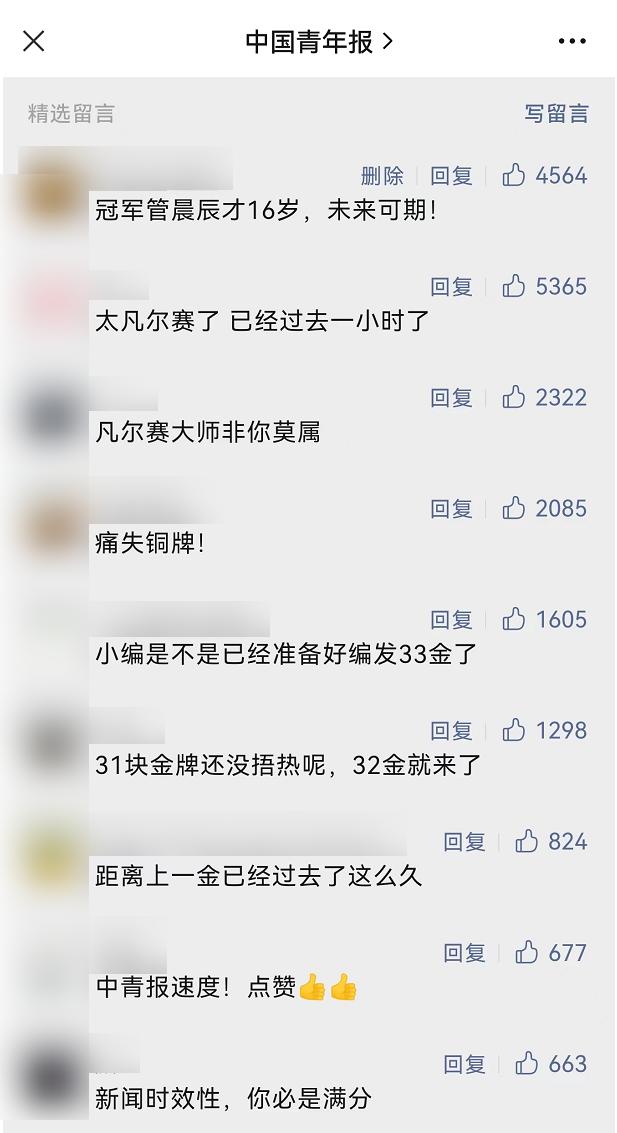Reply to the 痛失铜牌 comment
The width and height of the screenshot is (617, 1133).
pyautogui.click(x=451, y=509)
